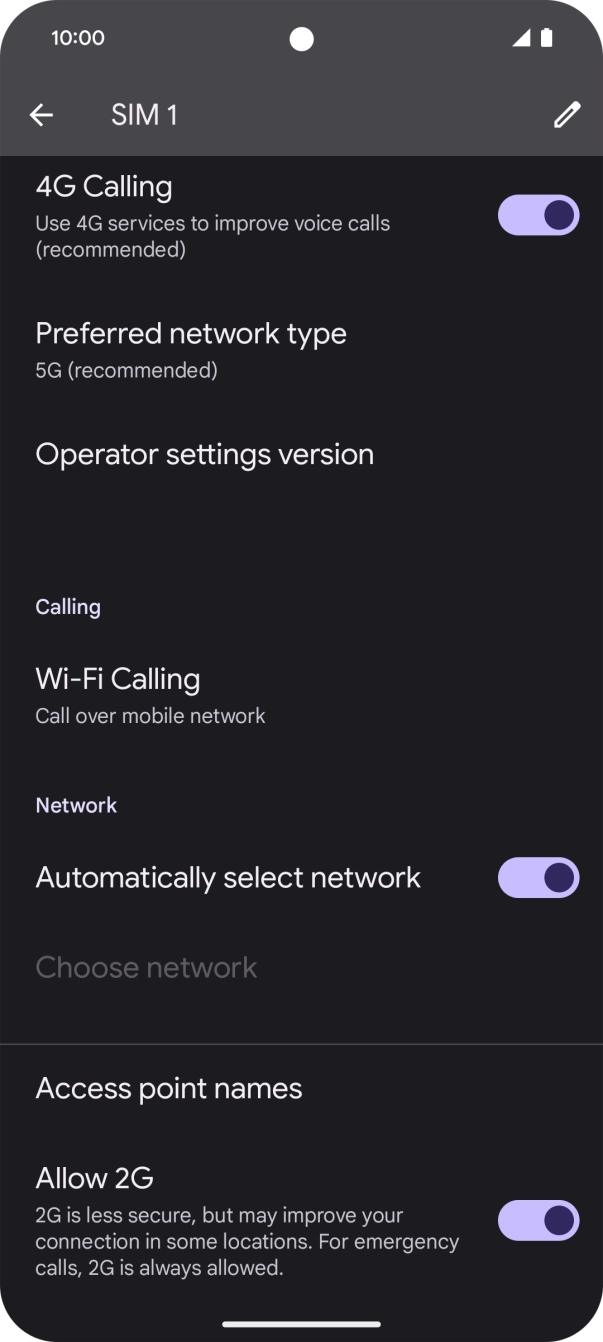Open Operator settings version
Image resolution: width=603 pixels, height=1342 pixels.
coord(205,454)
